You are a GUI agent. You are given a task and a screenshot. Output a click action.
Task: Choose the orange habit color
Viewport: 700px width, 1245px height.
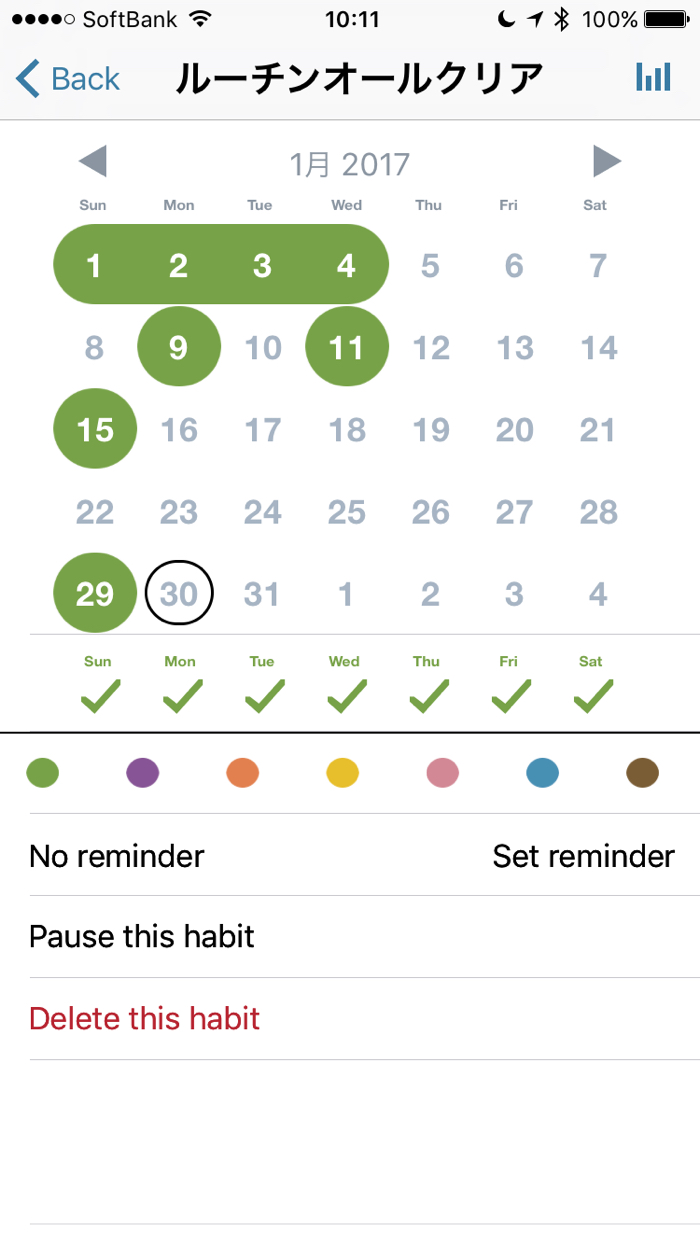243,773
